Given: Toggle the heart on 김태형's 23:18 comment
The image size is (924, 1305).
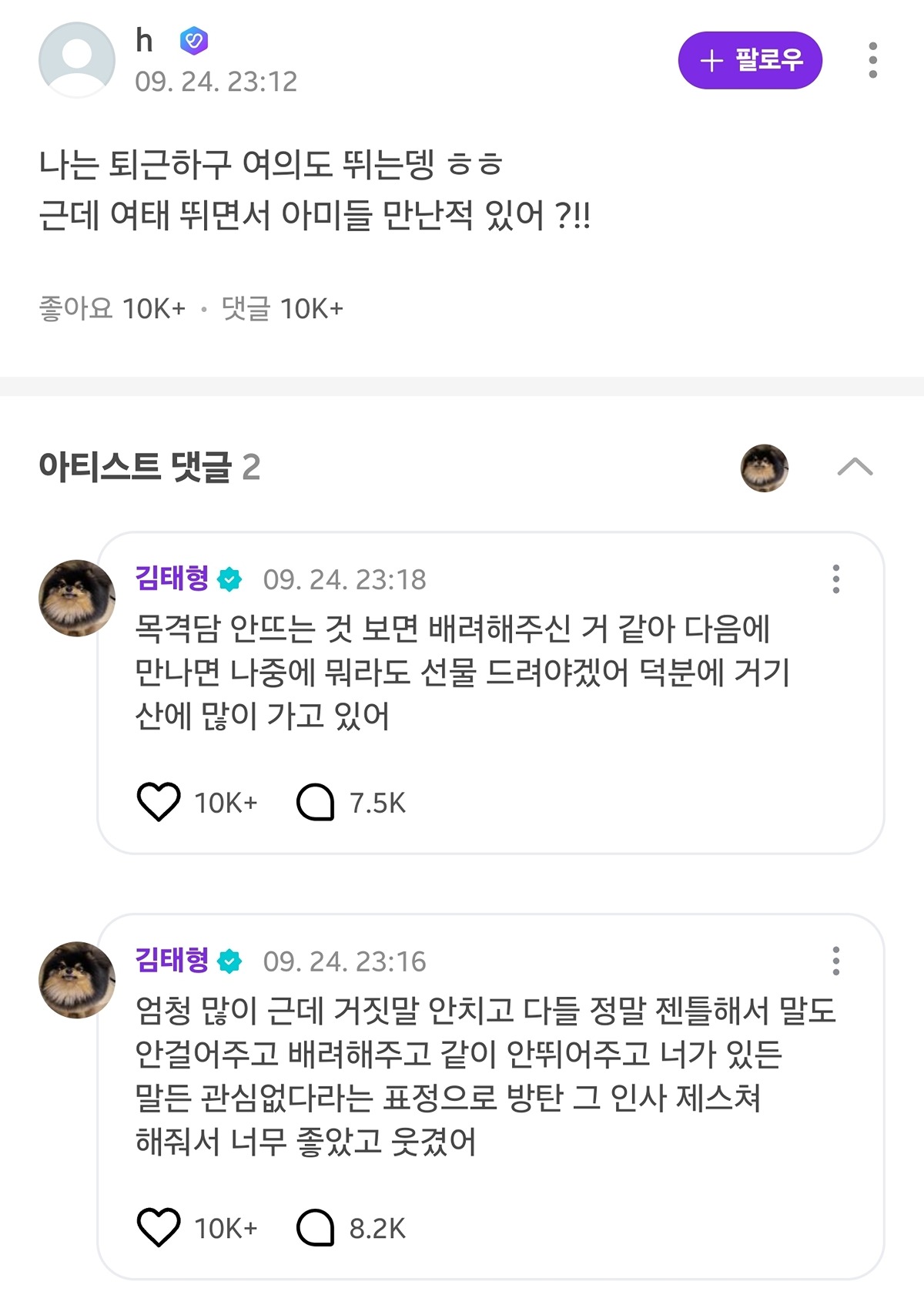Looking at the screenshot, I should coord(159,801).
